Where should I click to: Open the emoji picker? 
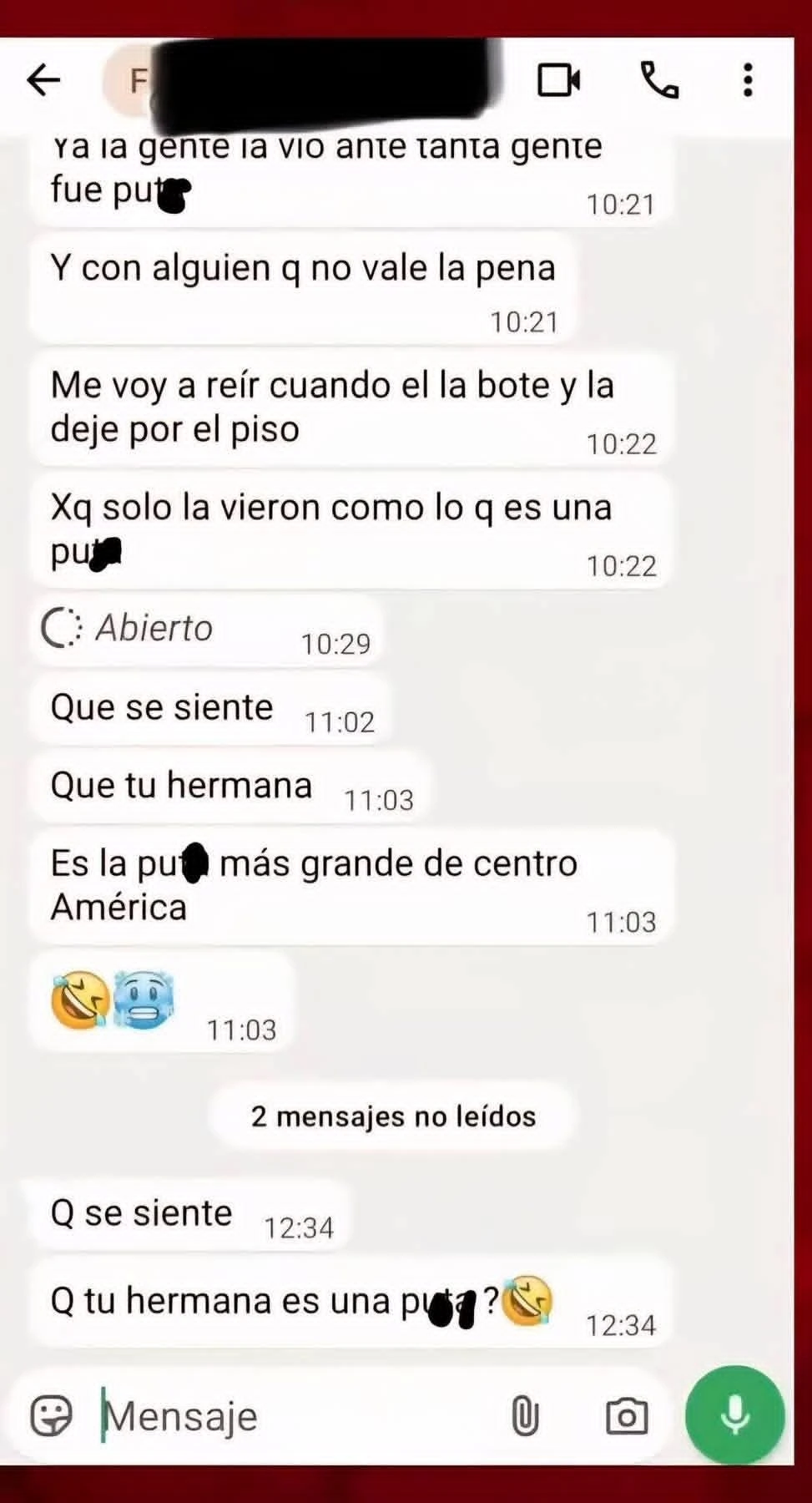pyautogui.click(x=52, y=1414)
